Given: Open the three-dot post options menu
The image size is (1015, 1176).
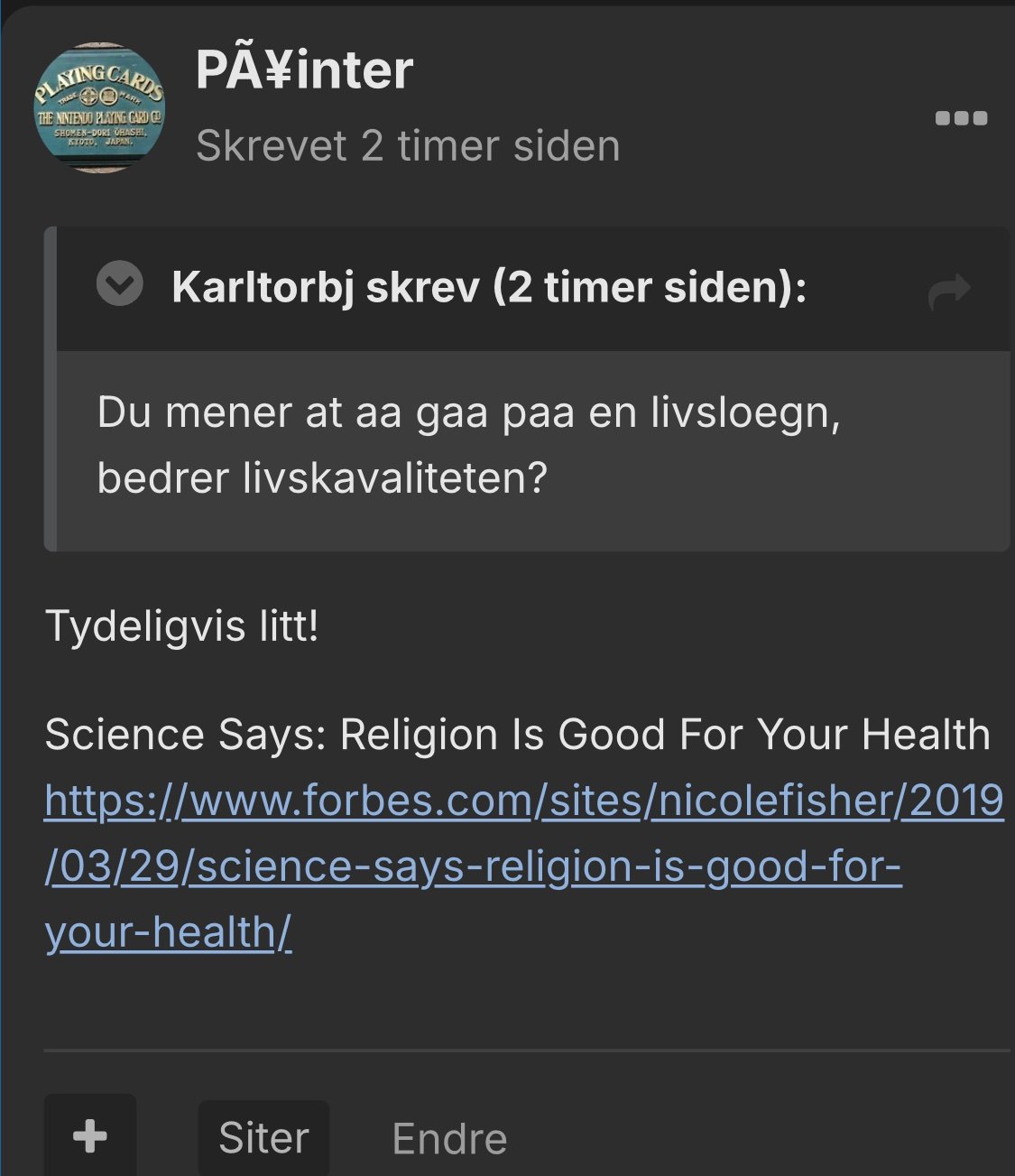Looking at the screenshot, I should click(961, 118).
